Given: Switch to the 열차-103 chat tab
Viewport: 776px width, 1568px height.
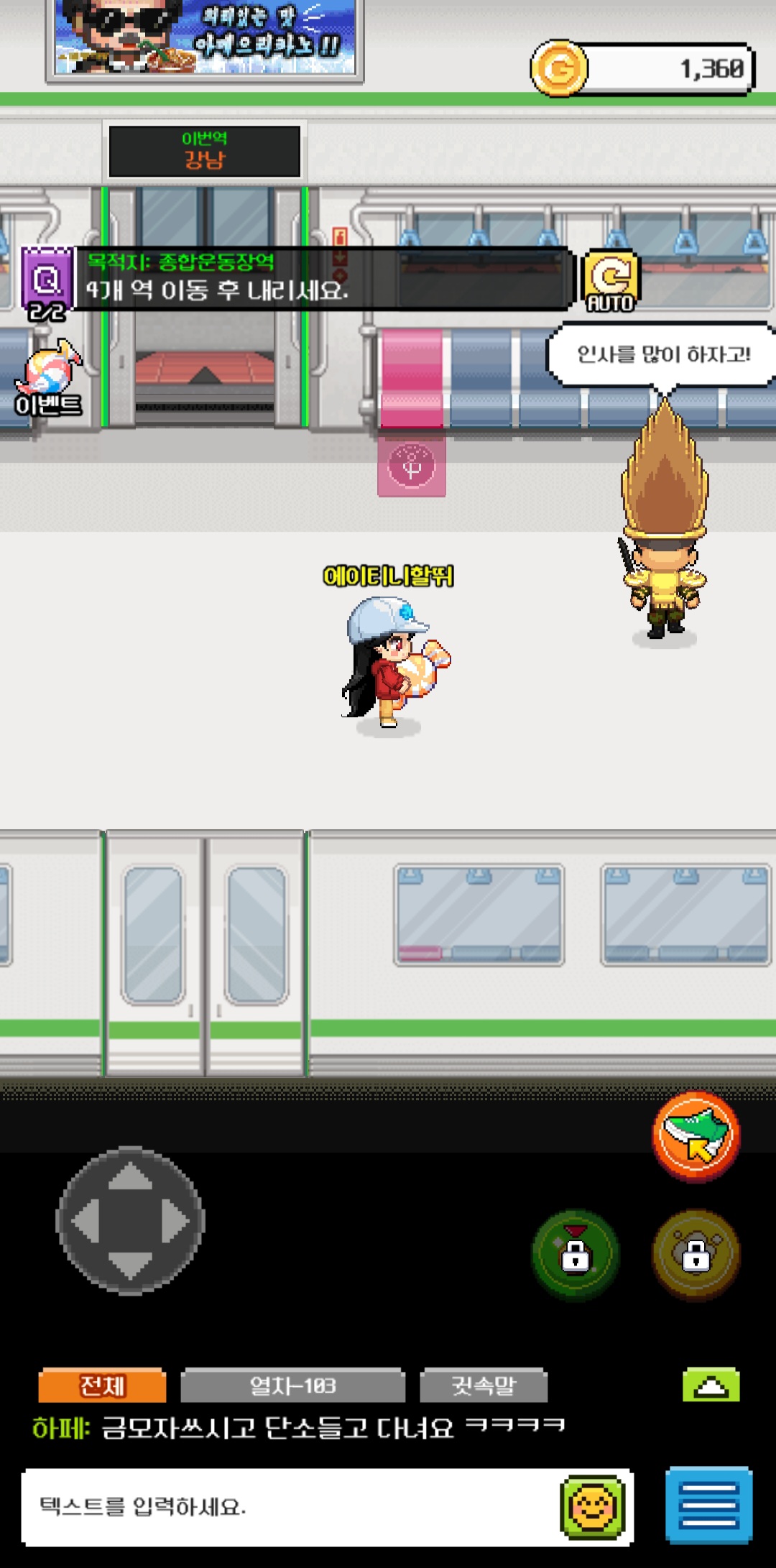Looking at the screenshot, I should pyautogui.click(x=292, y=1385).
